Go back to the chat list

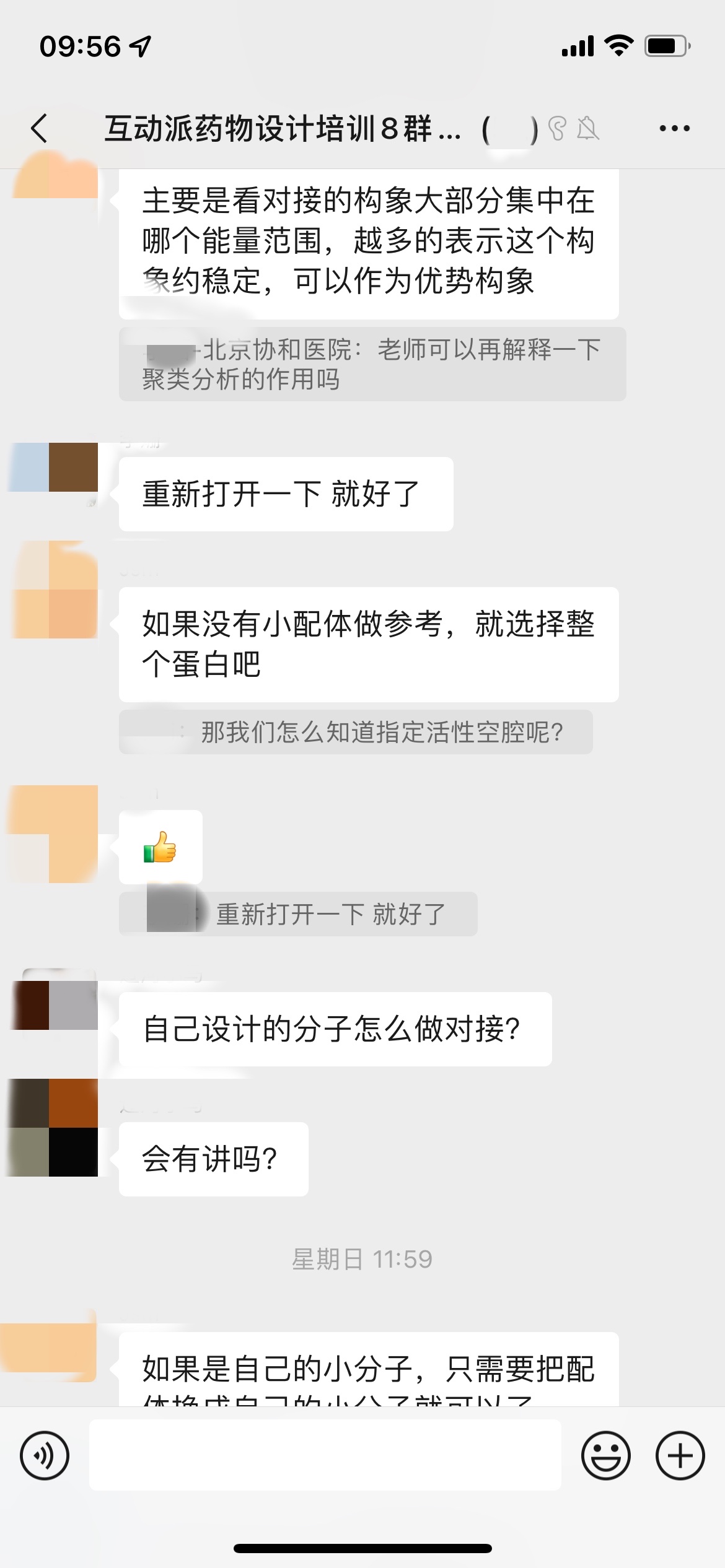click(x=40, y=129)
